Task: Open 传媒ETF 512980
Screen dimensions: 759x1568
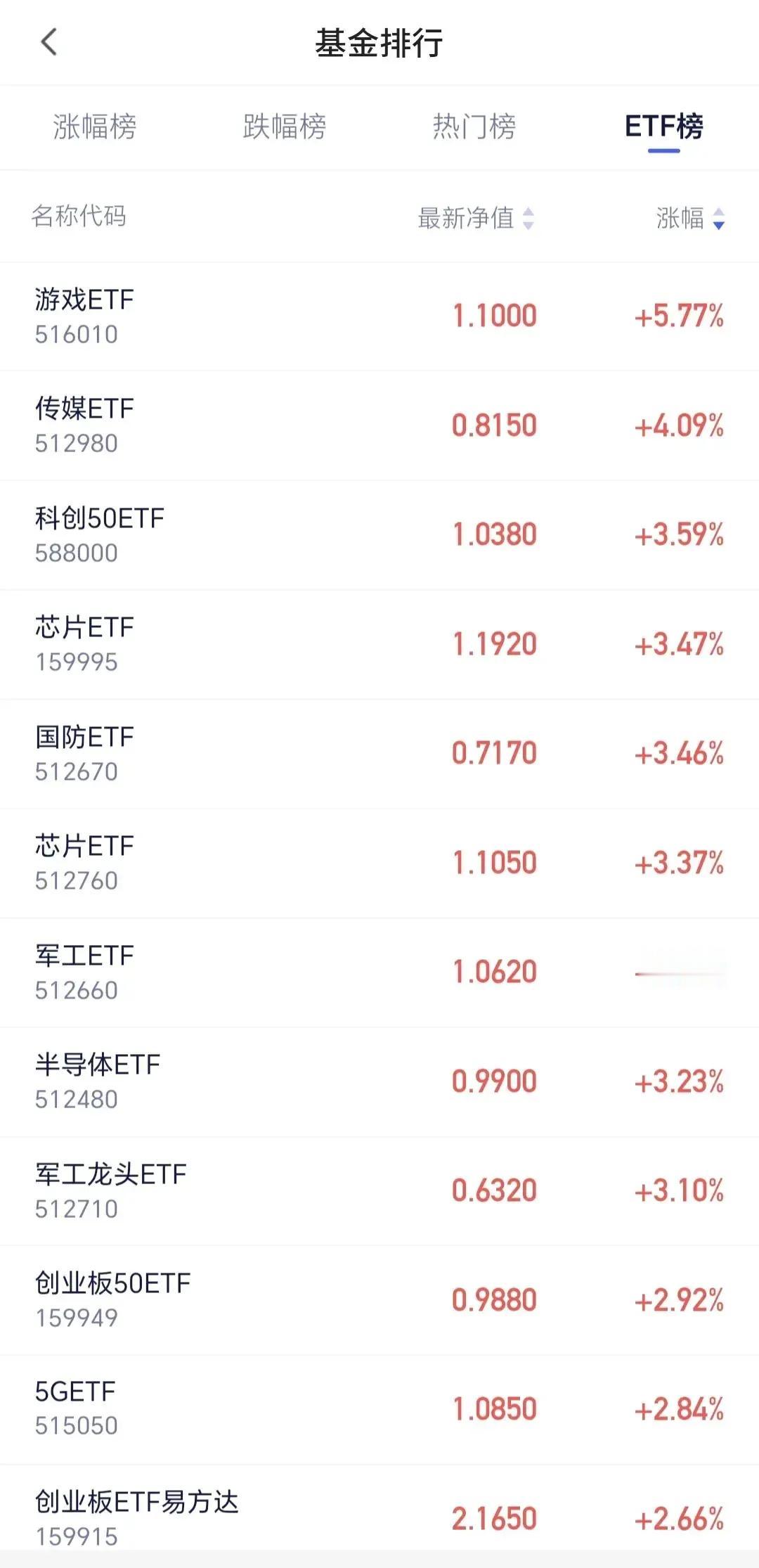Action: point(379,425)
